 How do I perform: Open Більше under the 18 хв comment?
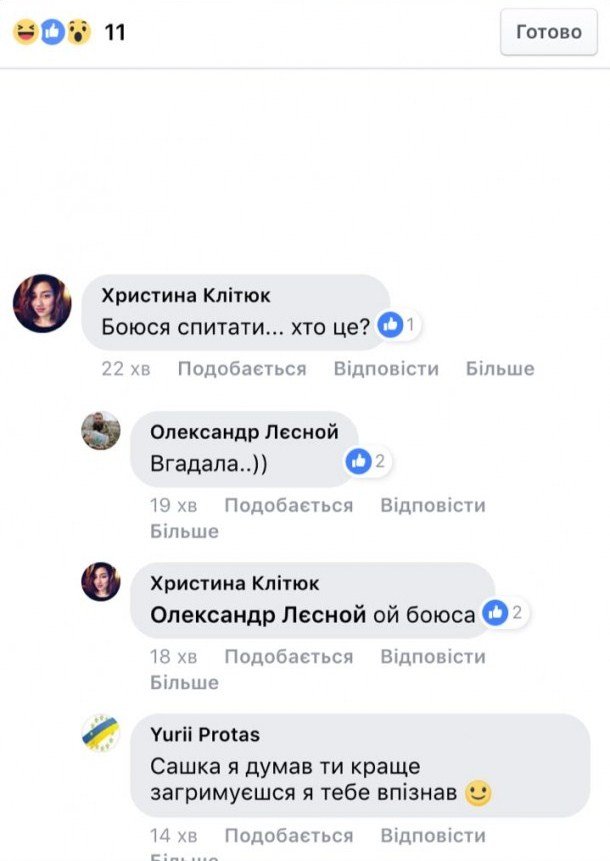point(184,683)
